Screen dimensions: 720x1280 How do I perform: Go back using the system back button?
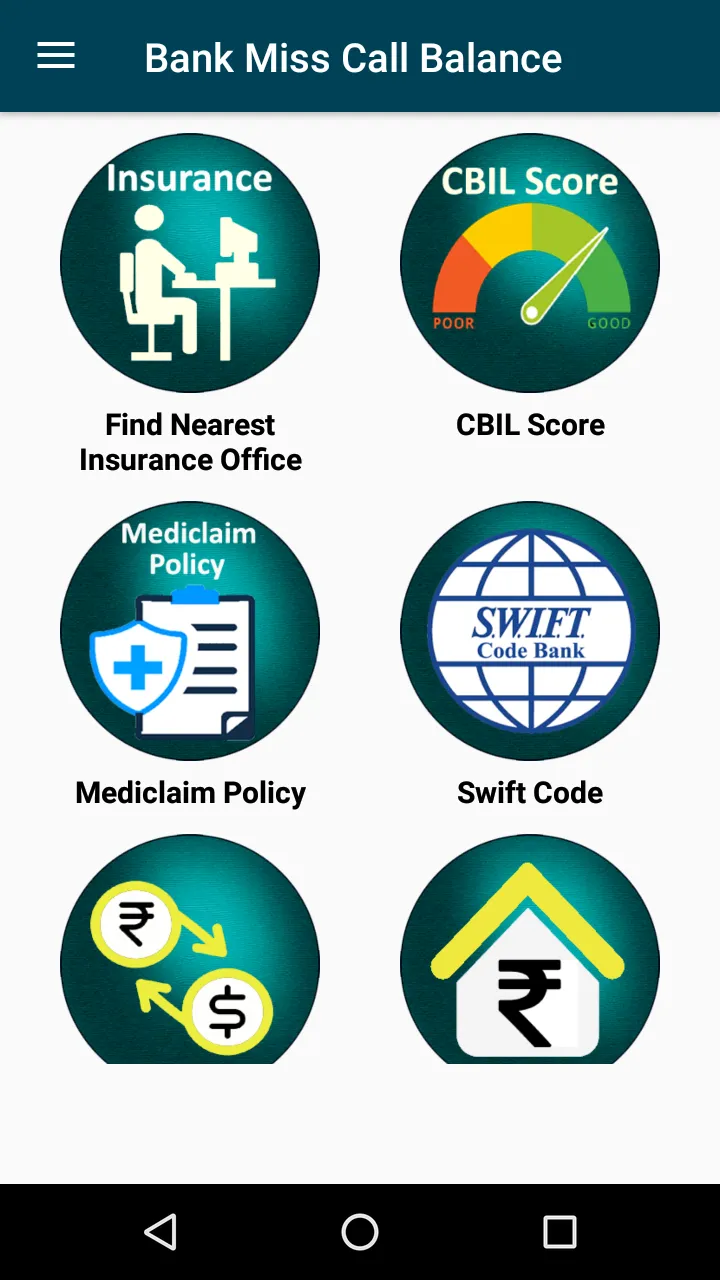click(x=160, y=1232)
